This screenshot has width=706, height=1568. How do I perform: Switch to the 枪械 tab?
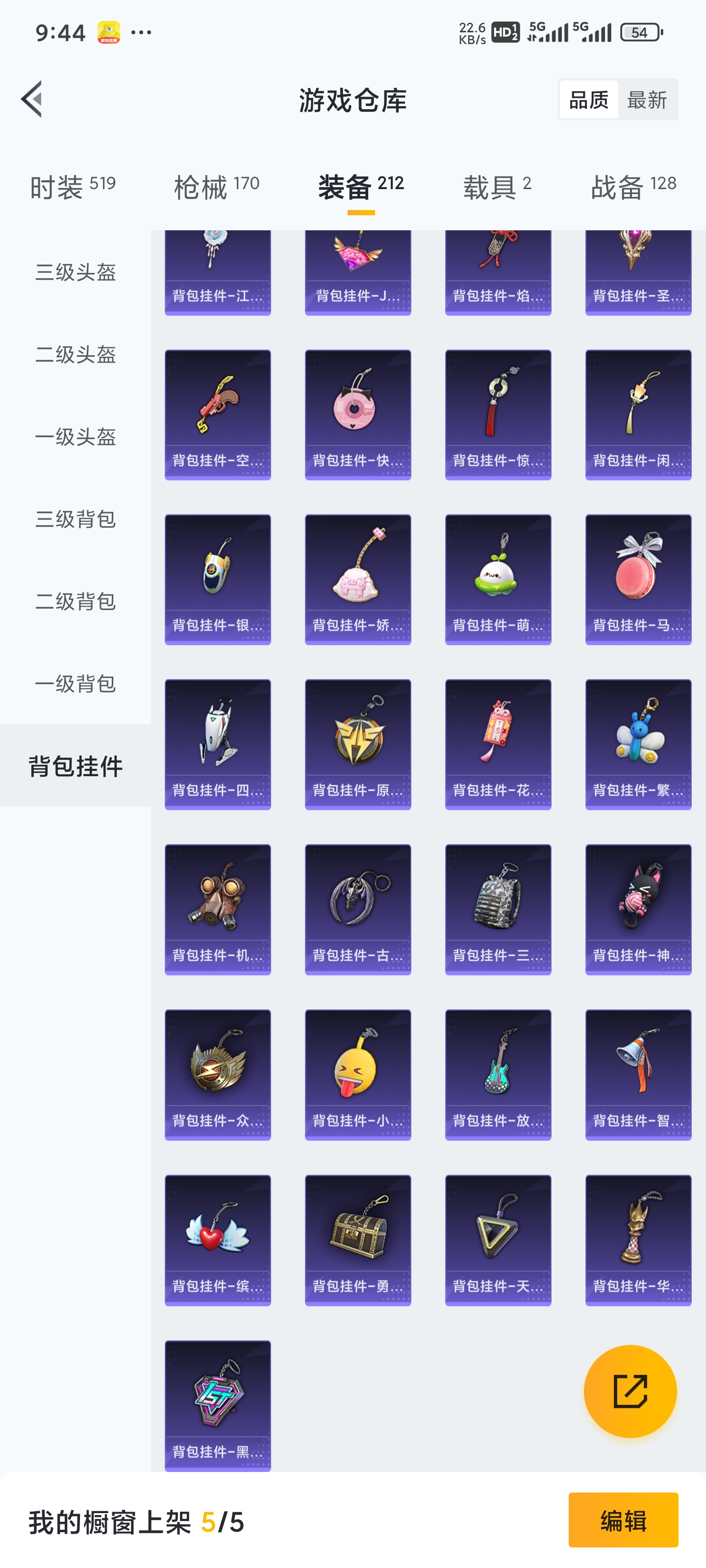pyautogui.click(x=216, y=187)
